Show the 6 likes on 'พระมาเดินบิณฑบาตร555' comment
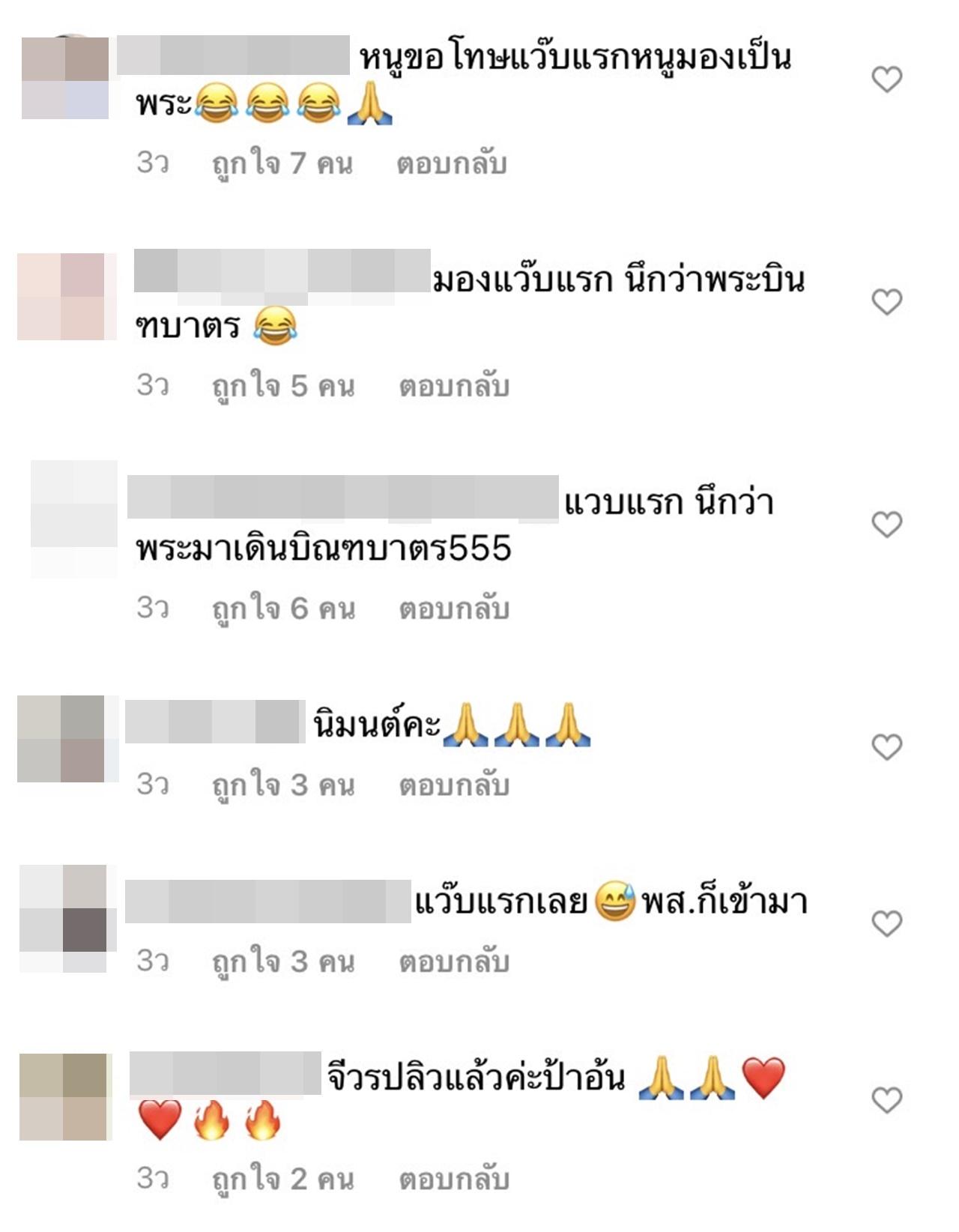This screenshot has width=959, height=1232. 283,609
